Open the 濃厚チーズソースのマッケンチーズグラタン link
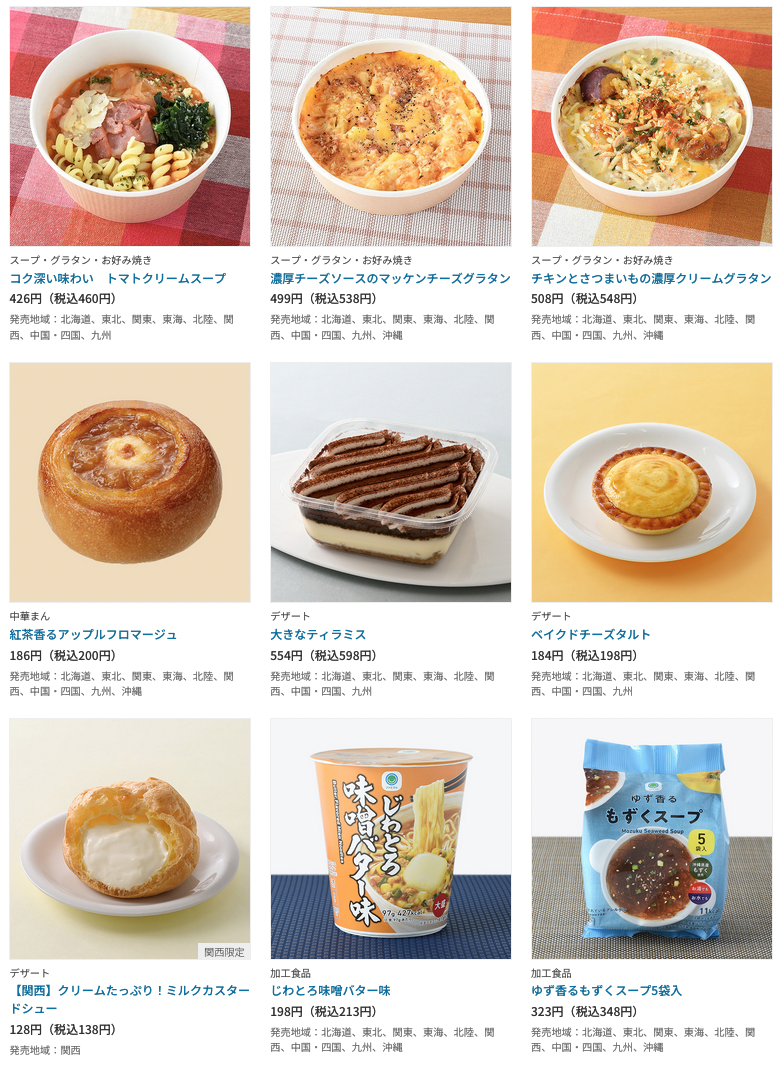This screenshot has height=1065, width=780. (390, 278)
